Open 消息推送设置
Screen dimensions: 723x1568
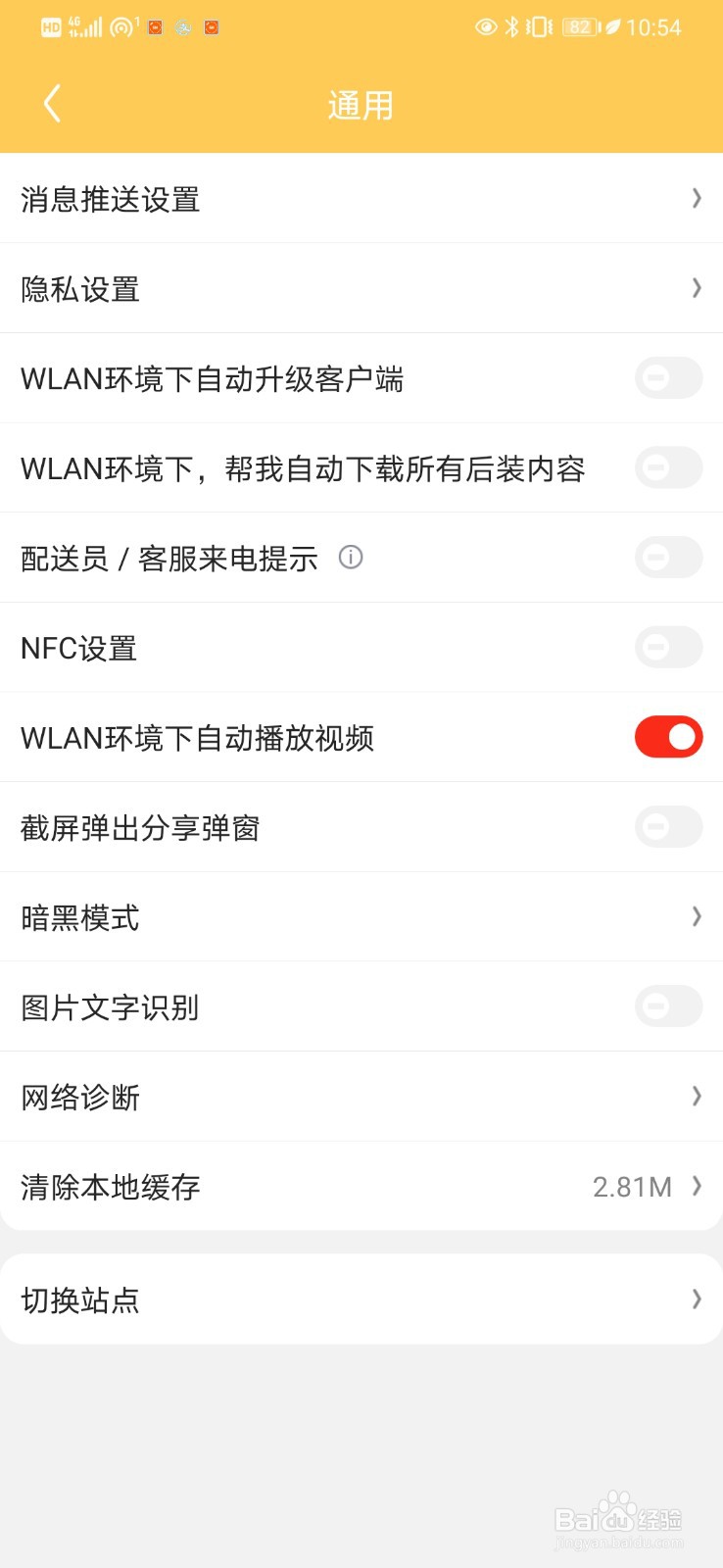tap(361, 199)
